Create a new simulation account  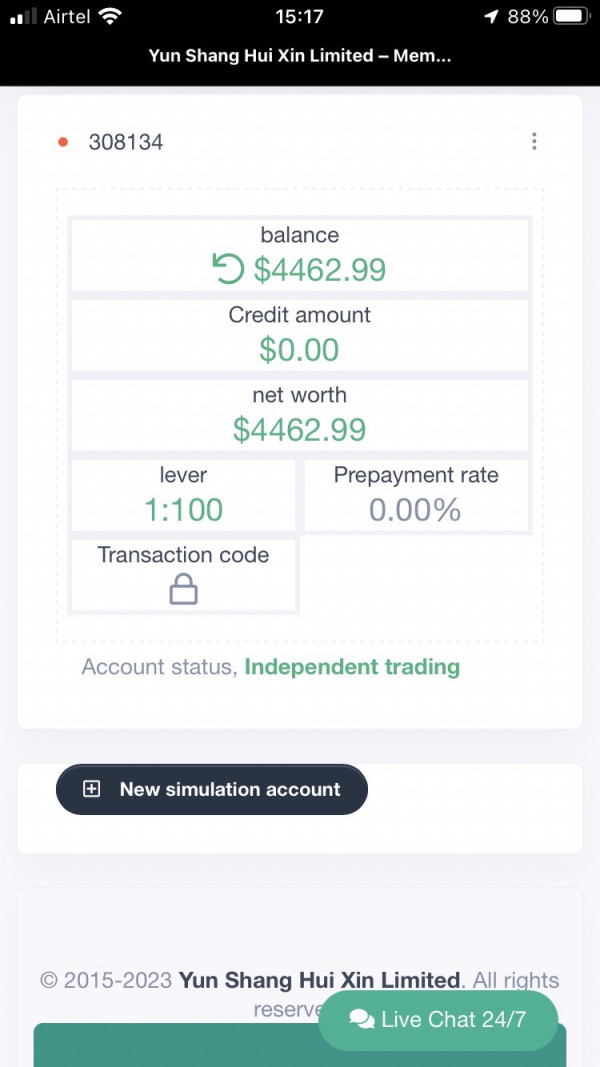(x=212, y=789)
